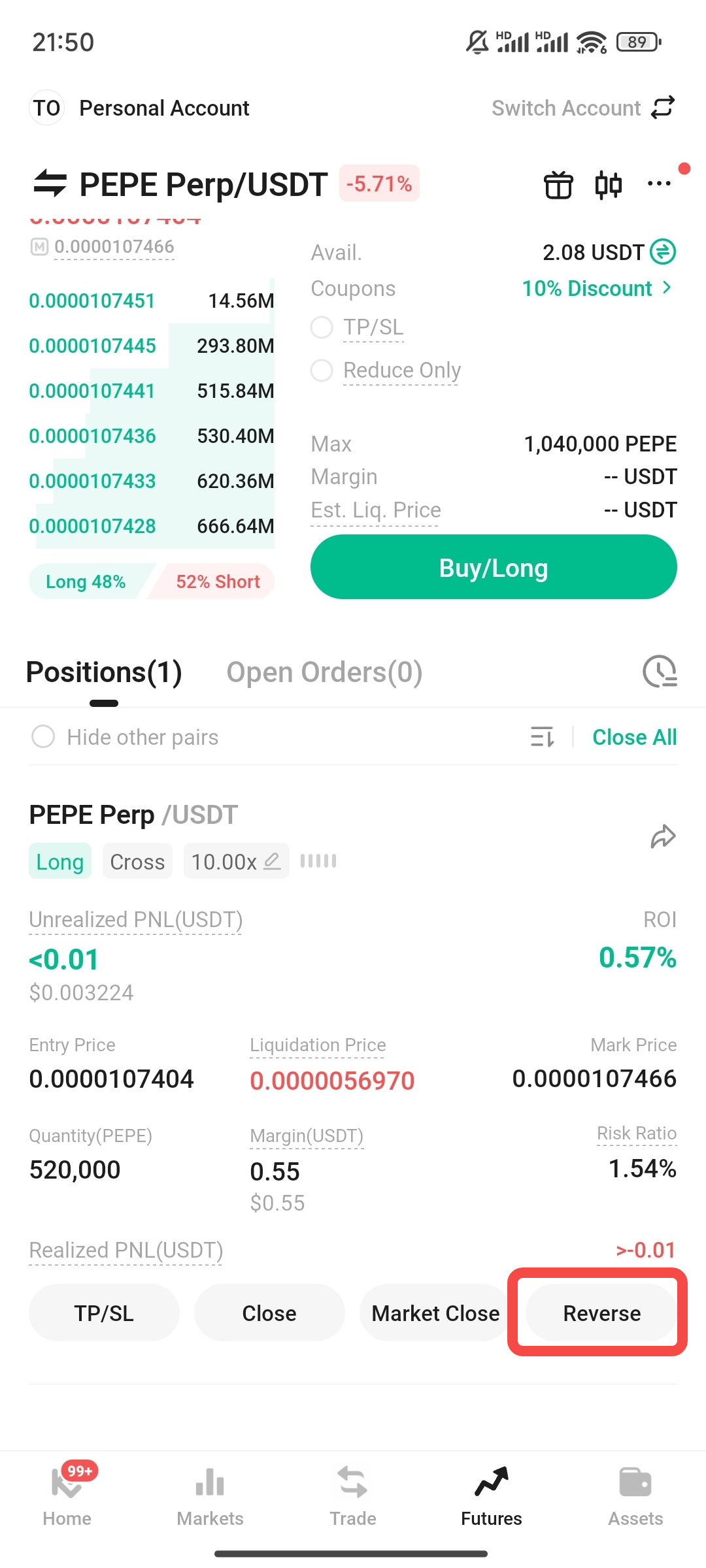Image resolution: width=706 pixels, height=1568 pixels.
Task: Tap Switch Account
Action: (x=582, y=108)
